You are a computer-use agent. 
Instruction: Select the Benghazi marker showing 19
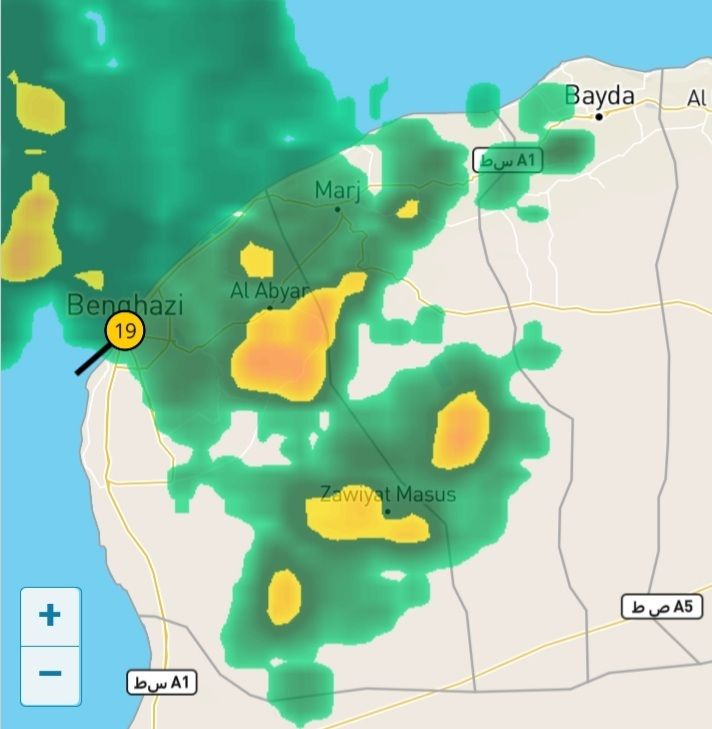125,331
